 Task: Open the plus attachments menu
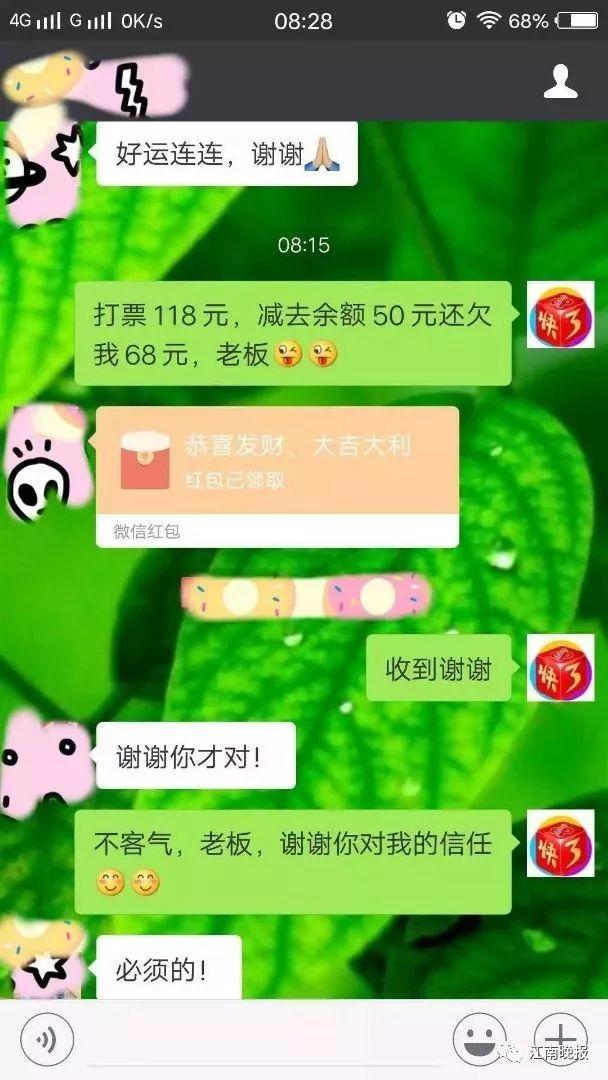[560, 1039]
